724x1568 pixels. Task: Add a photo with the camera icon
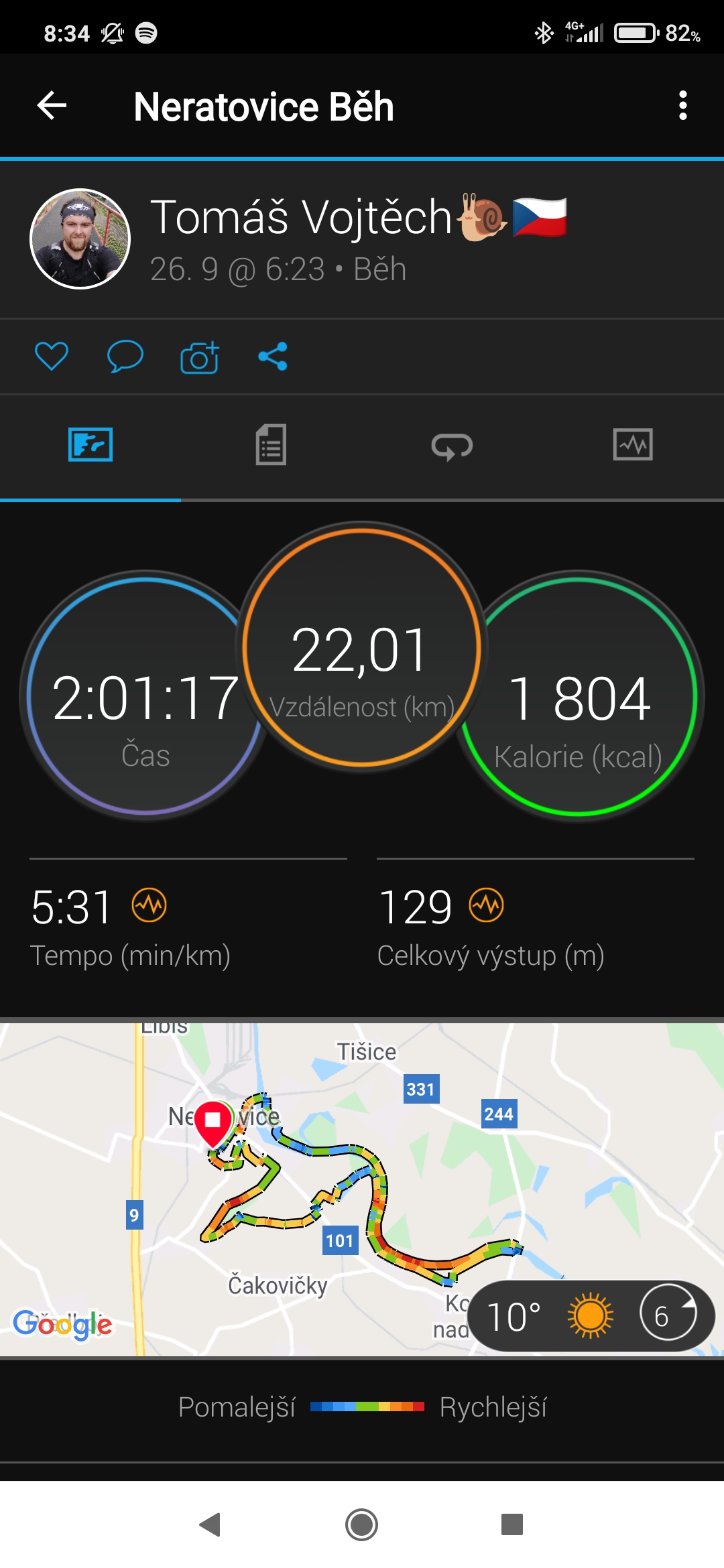(x=199, y=357)
